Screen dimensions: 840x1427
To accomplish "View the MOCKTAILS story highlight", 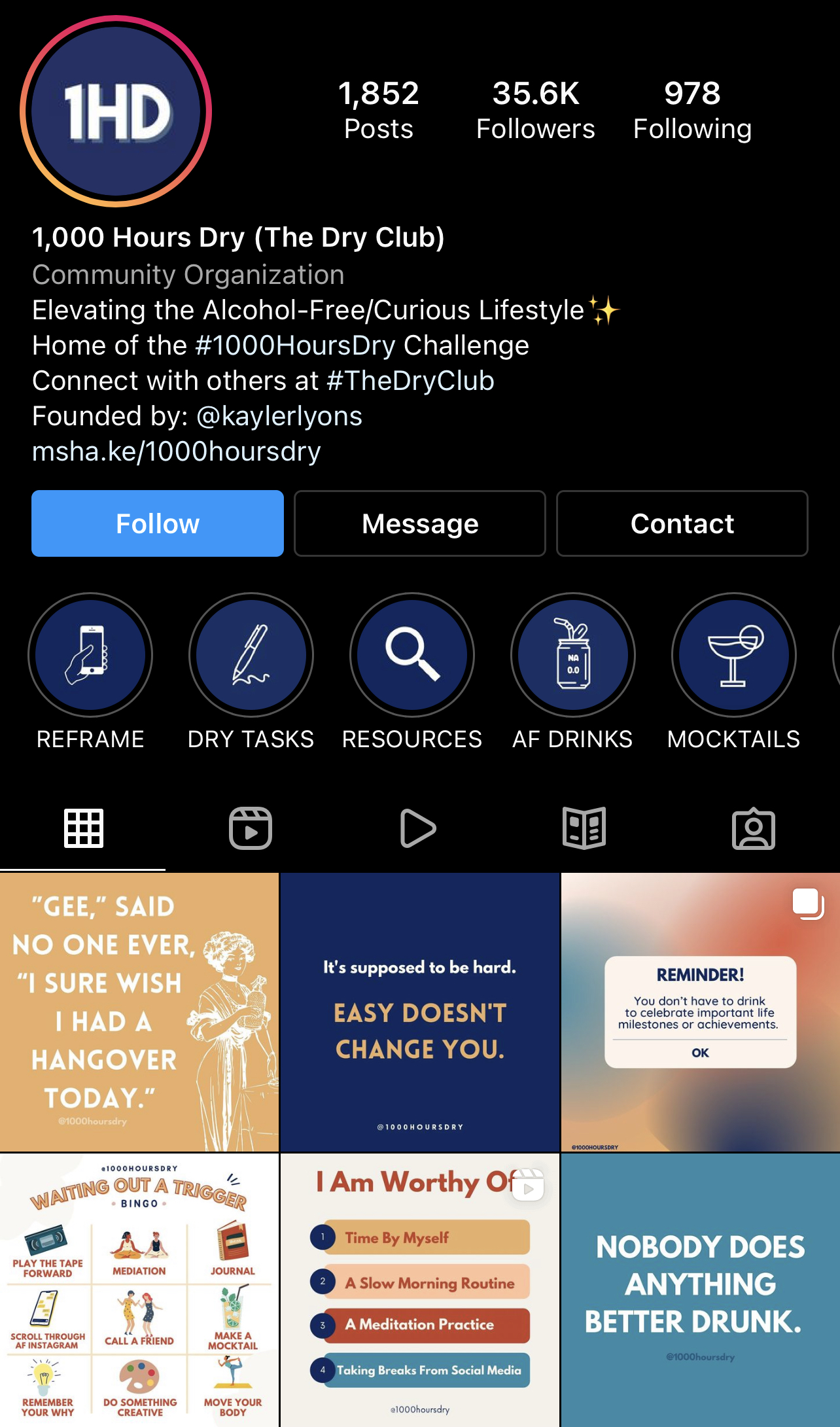I will (x=734, y=655).
